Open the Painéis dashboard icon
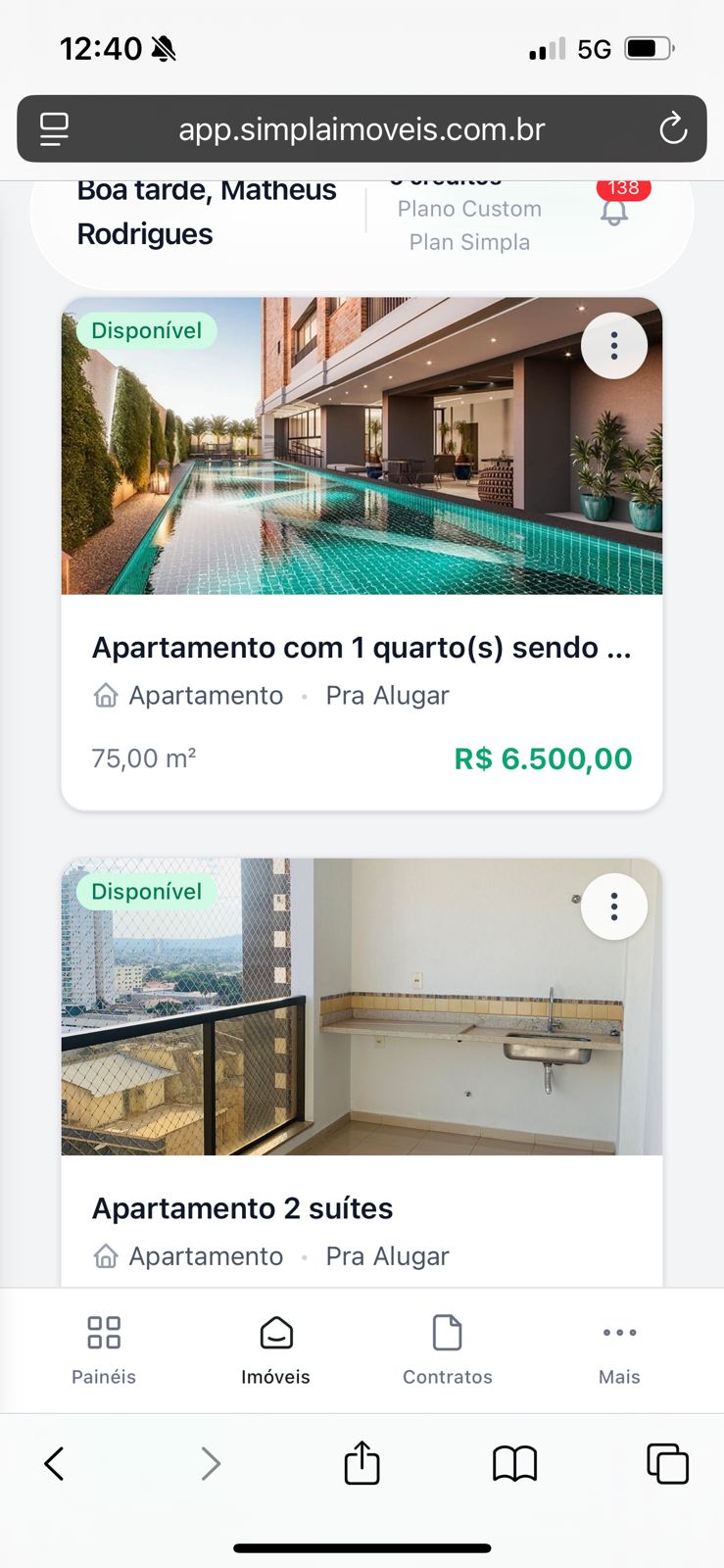The width and height of the screenshot is (724, 1568). (x=103, y=1347)
